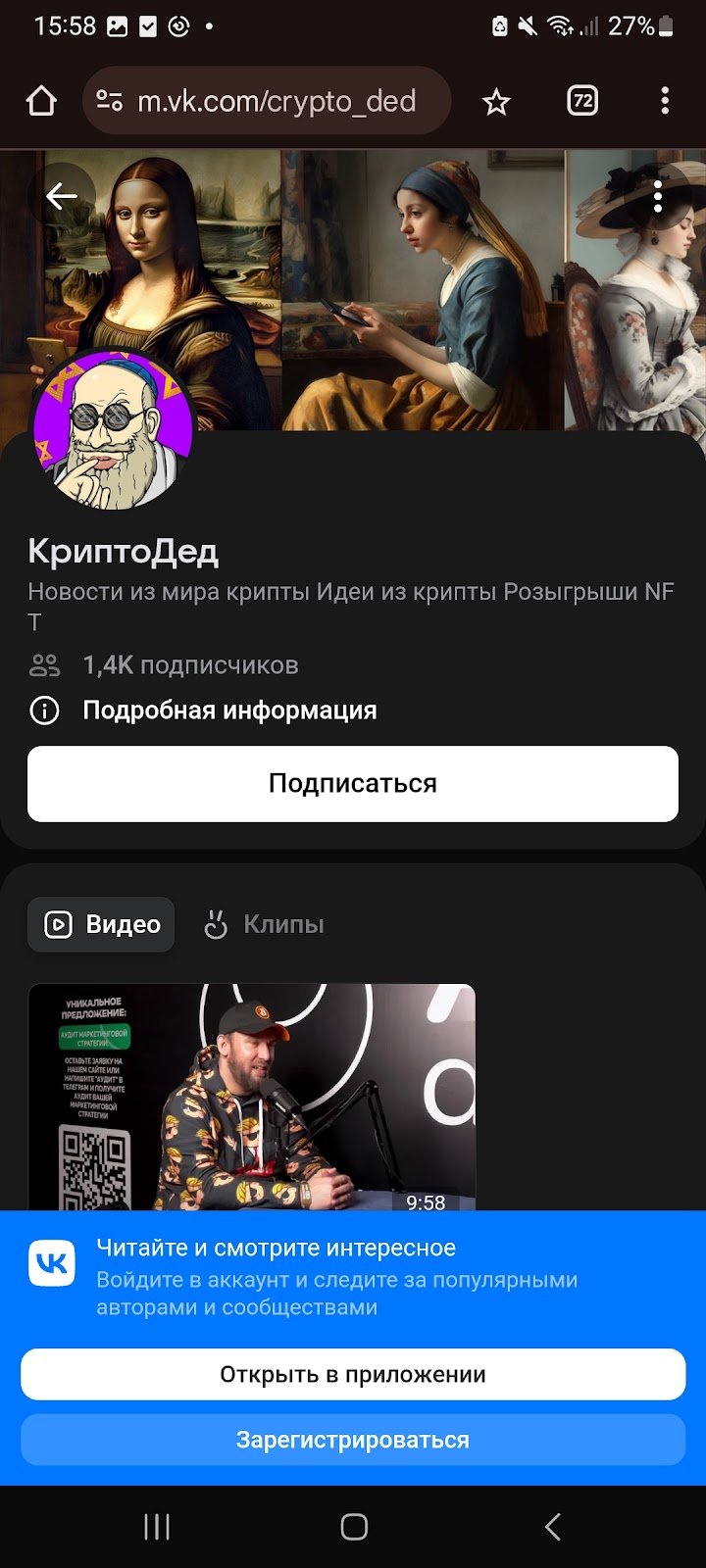Open Подробная информация details
The height and width of the screenshot is (1568, 706).
(x=229, y=710)
